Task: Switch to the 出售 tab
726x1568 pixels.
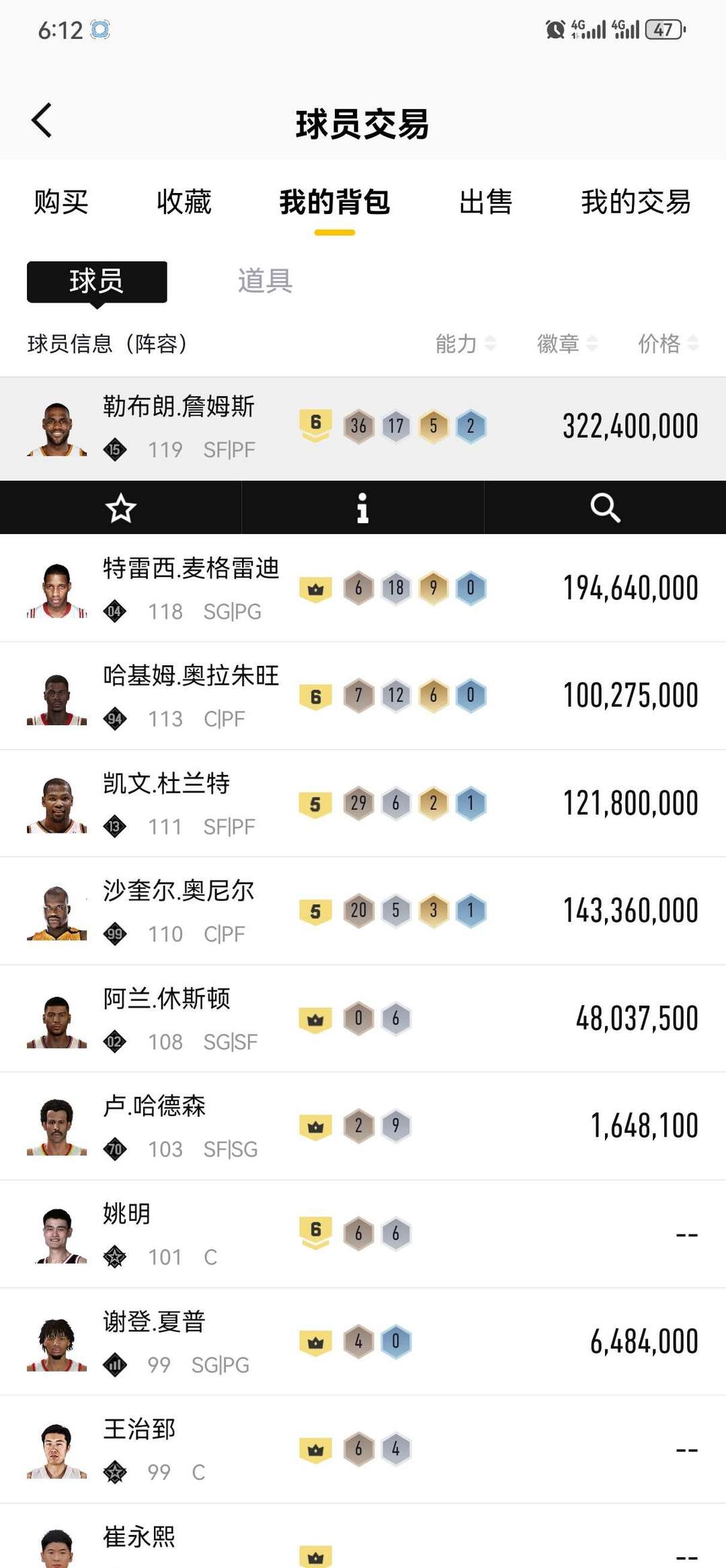Action: (x=485, y=202)
